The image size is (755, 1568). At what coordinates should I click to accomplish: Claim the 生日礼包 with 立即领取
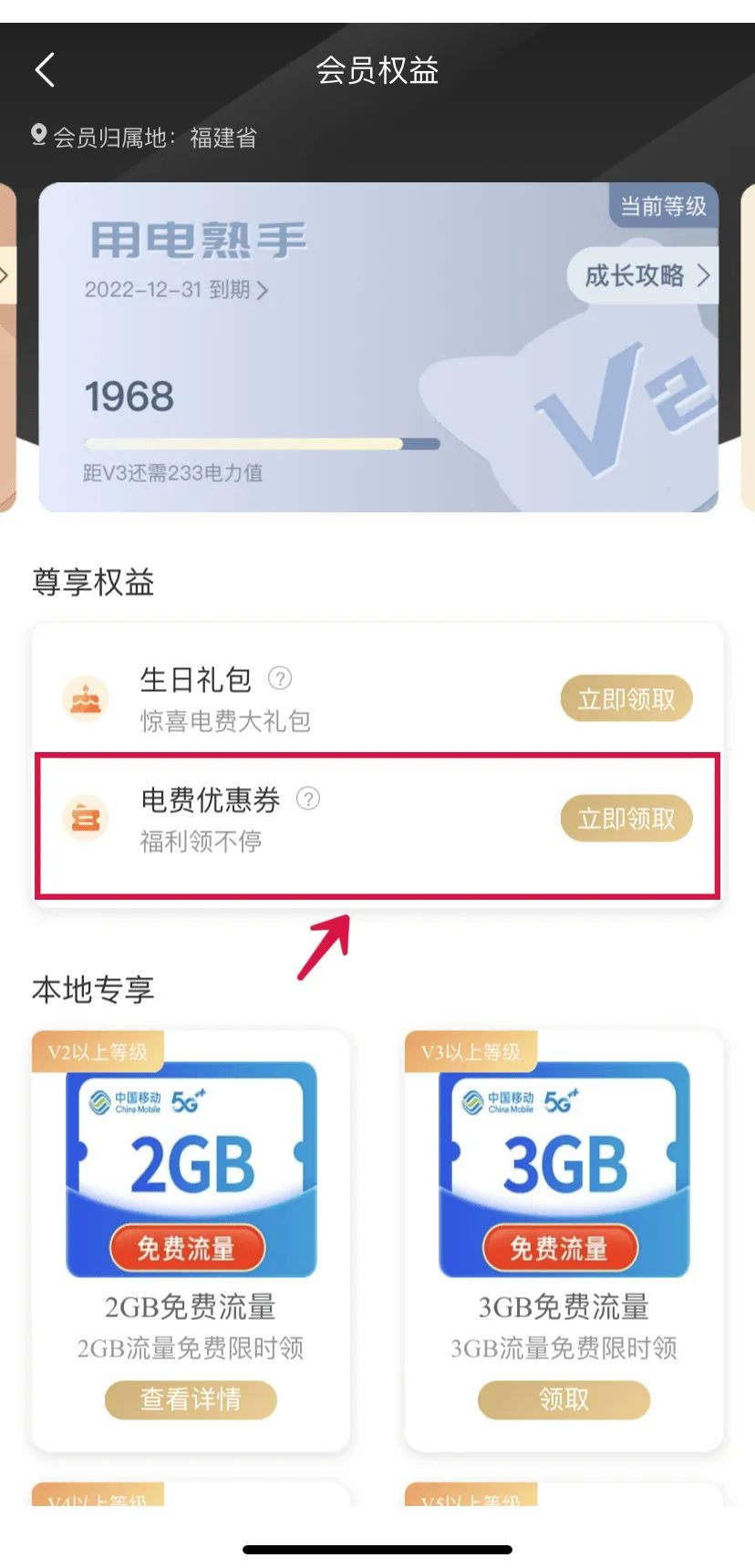click(x=626, y=699)
